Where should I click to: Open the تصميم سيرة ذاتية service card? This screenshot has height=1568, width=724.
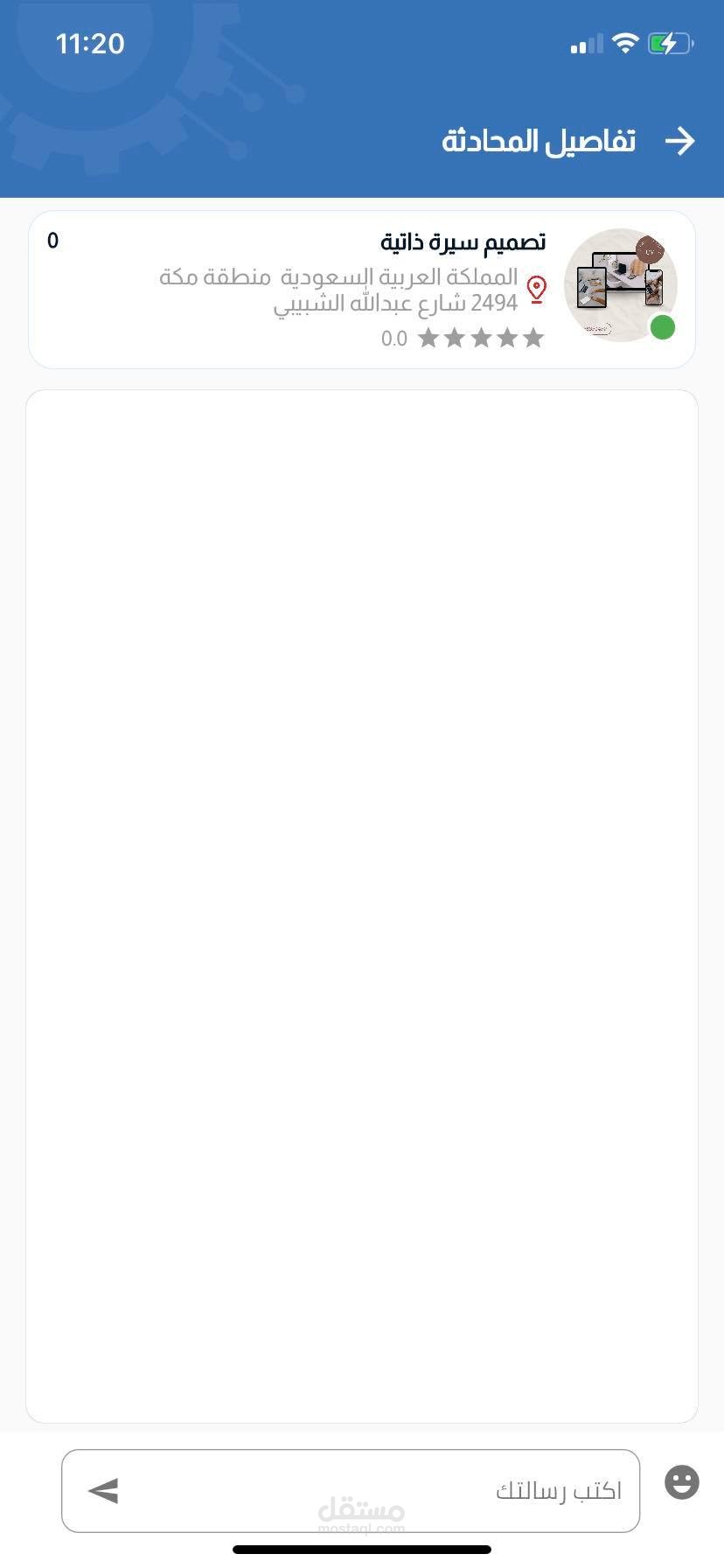pyautogui.click(x=362, y=289)
